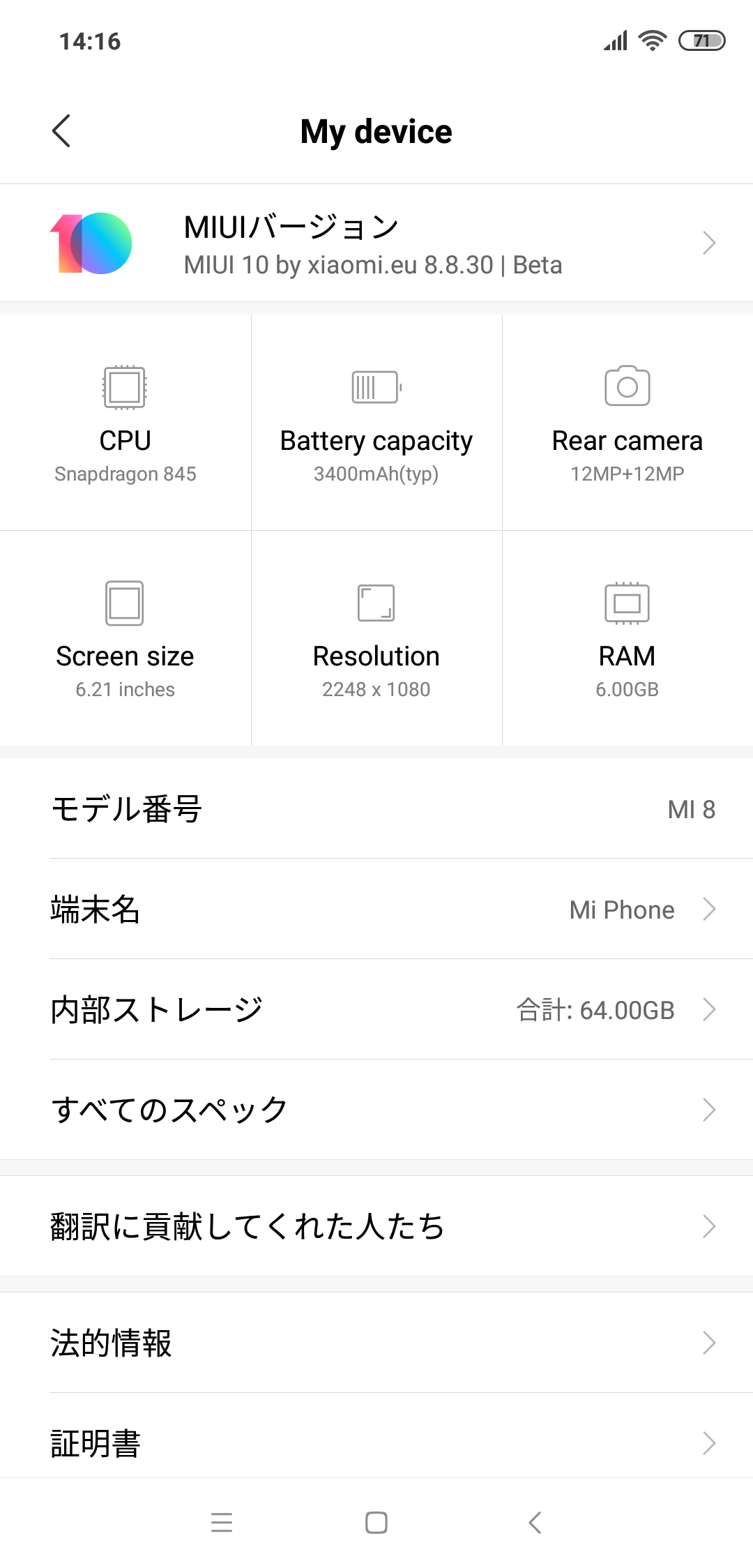Image resolution: width=753 pixels, height=1568 pixels.
Task: Open the 証明書 row
Action: 376,1442
